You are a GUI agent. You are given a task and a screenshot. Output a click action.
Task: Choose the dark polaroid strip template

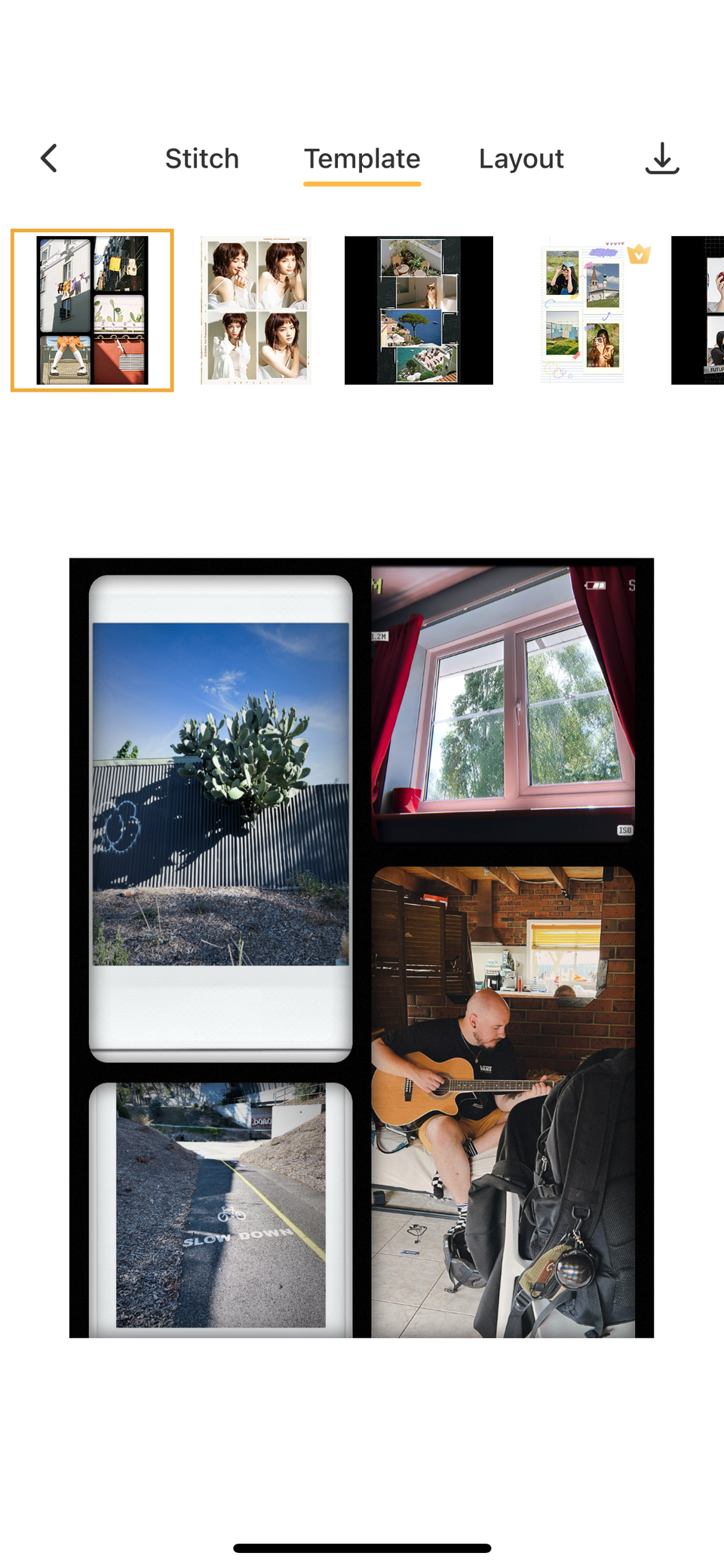click(x=419, y=311)
